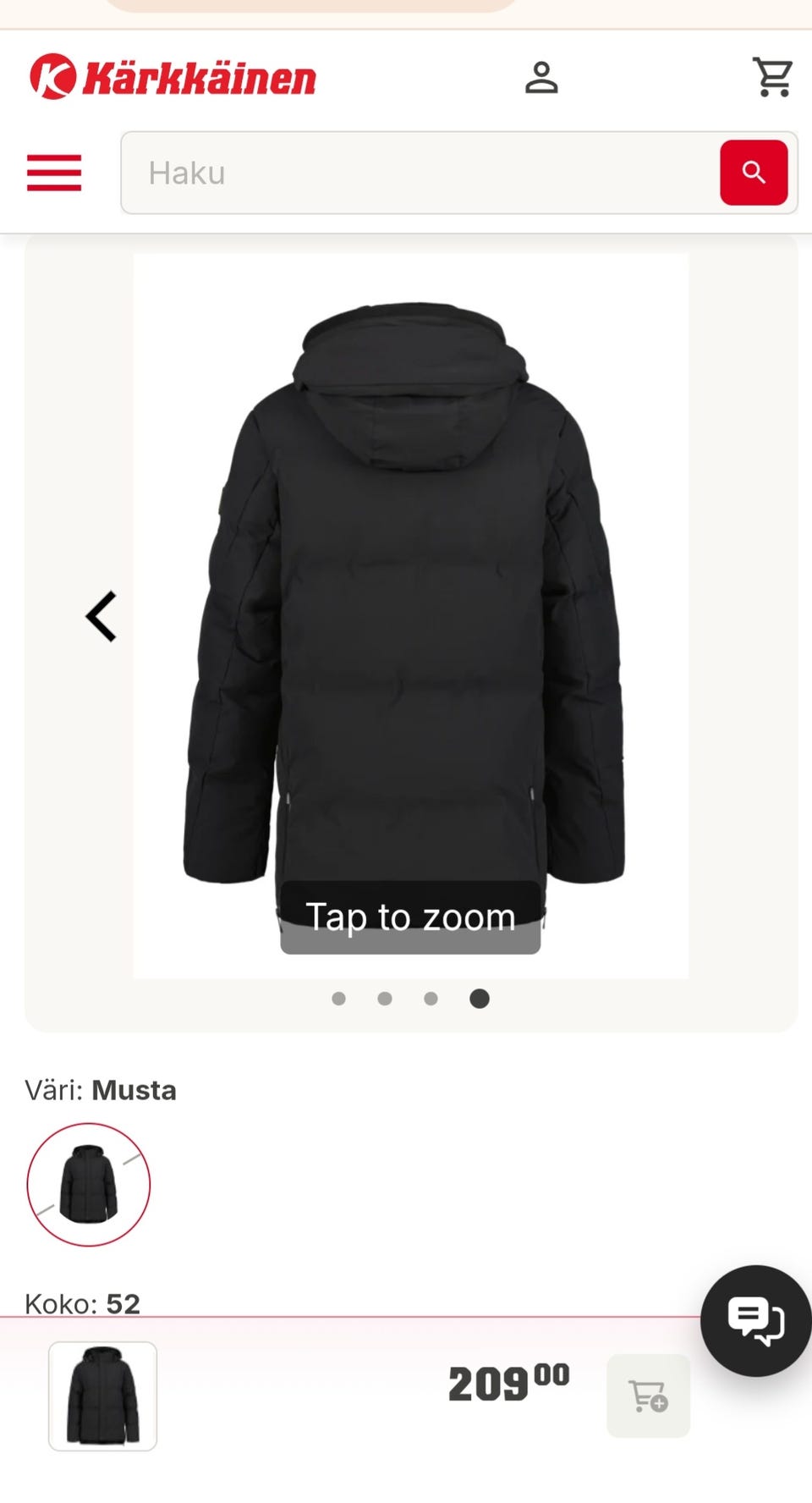The width and height of the screenshot is (812, 1503).
Task: Tap the small jacket thumbnail by the price
Action: (x=102, y=1396)
